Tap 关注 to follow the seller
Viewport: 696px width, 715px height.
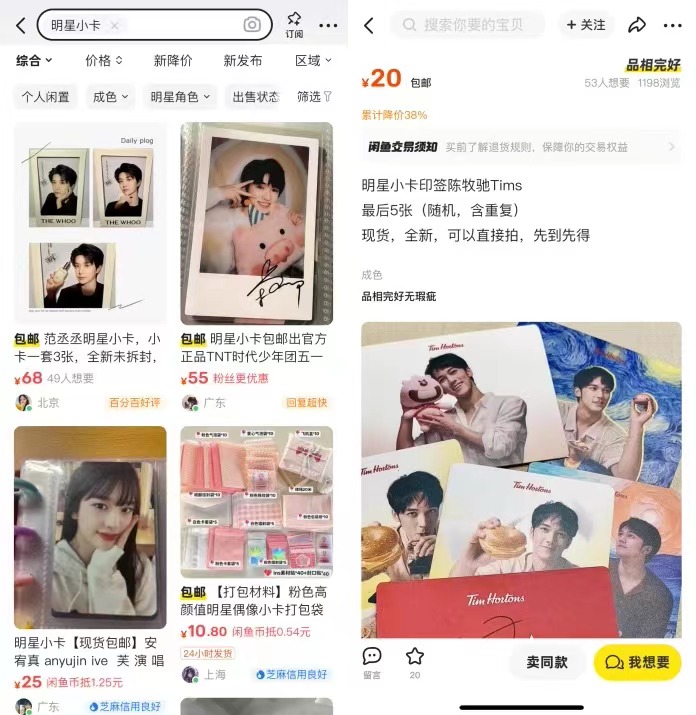586,25
